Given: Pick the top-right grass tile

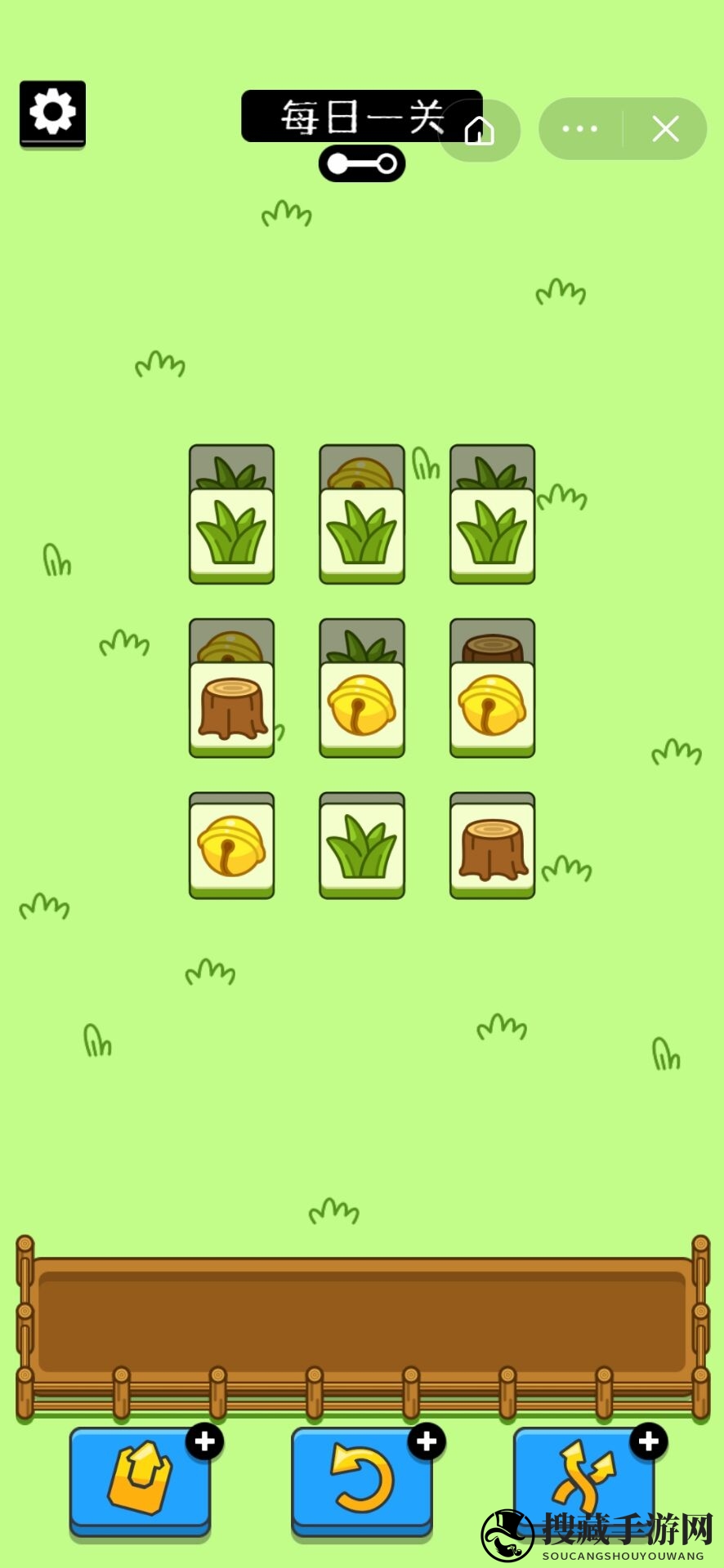Looking at the screenshot, I should 492,533.
